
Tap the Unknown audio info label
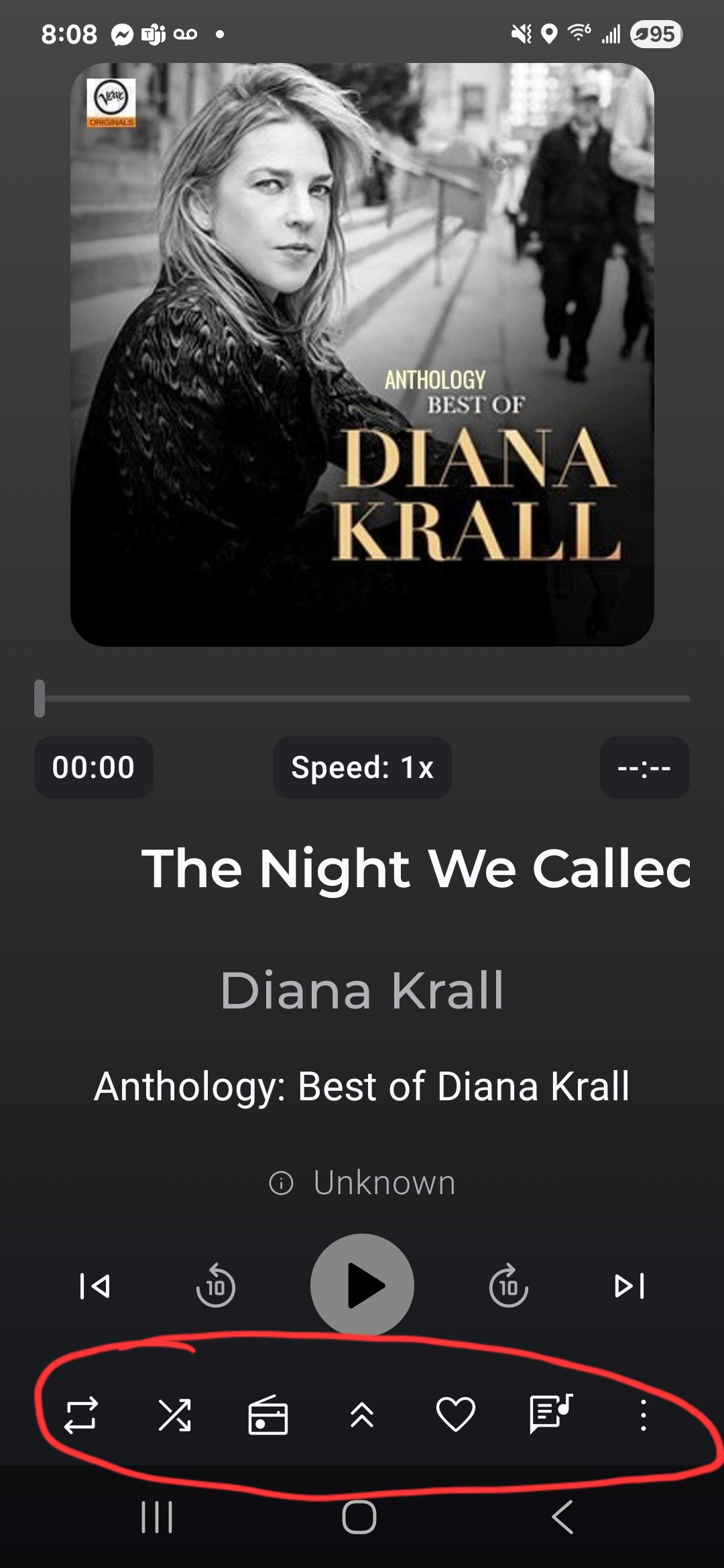coord(362,1183)
